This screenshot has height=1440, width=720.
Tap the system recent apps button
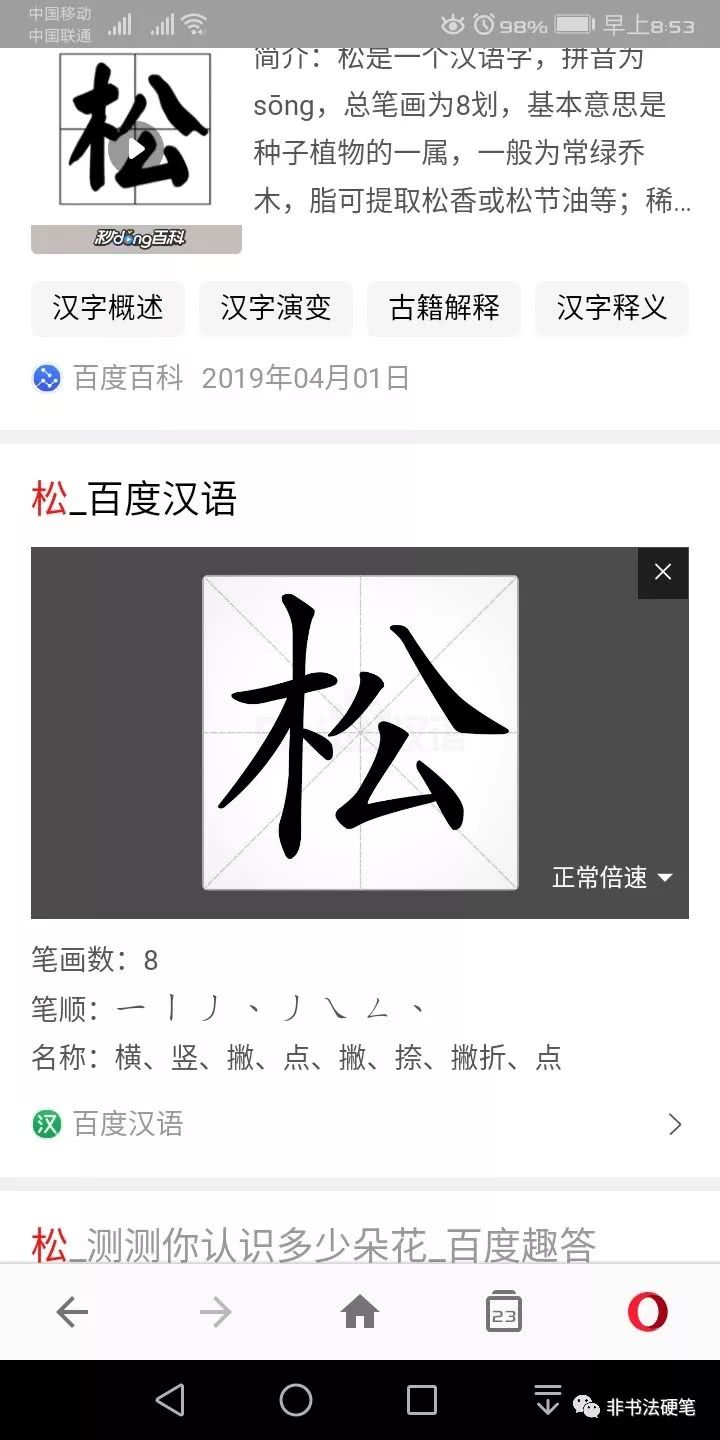tap(422, 1400)
